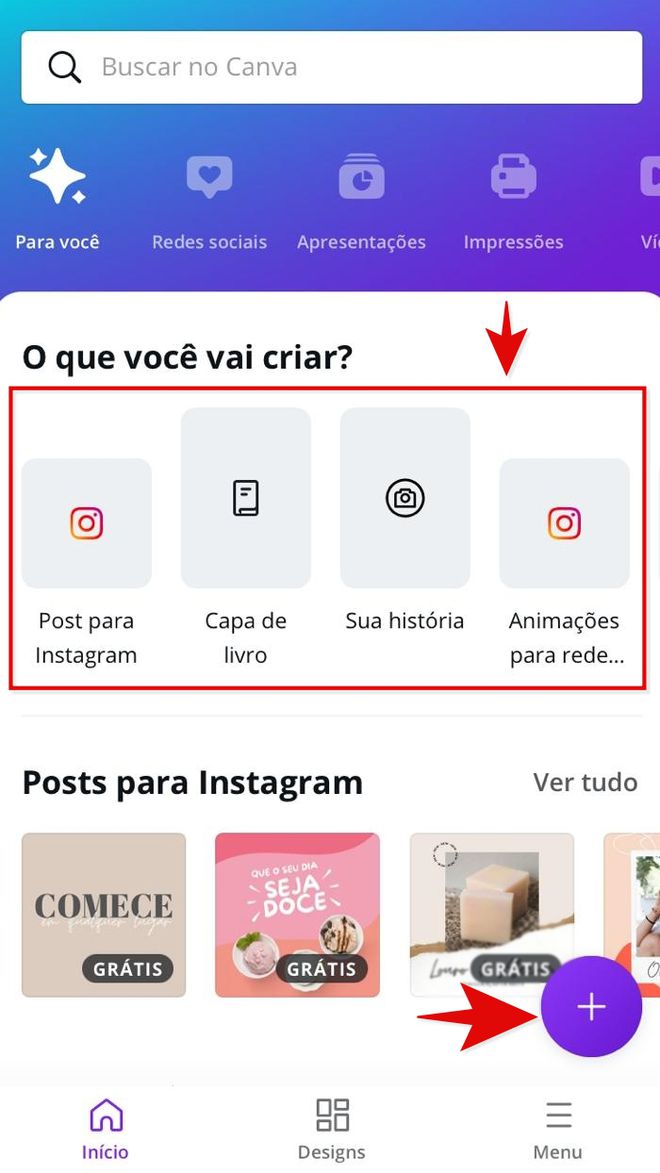Switch to the Designs tab
The width and height of the screenshot is (660, 1173).
click(x=331, y=1130)
